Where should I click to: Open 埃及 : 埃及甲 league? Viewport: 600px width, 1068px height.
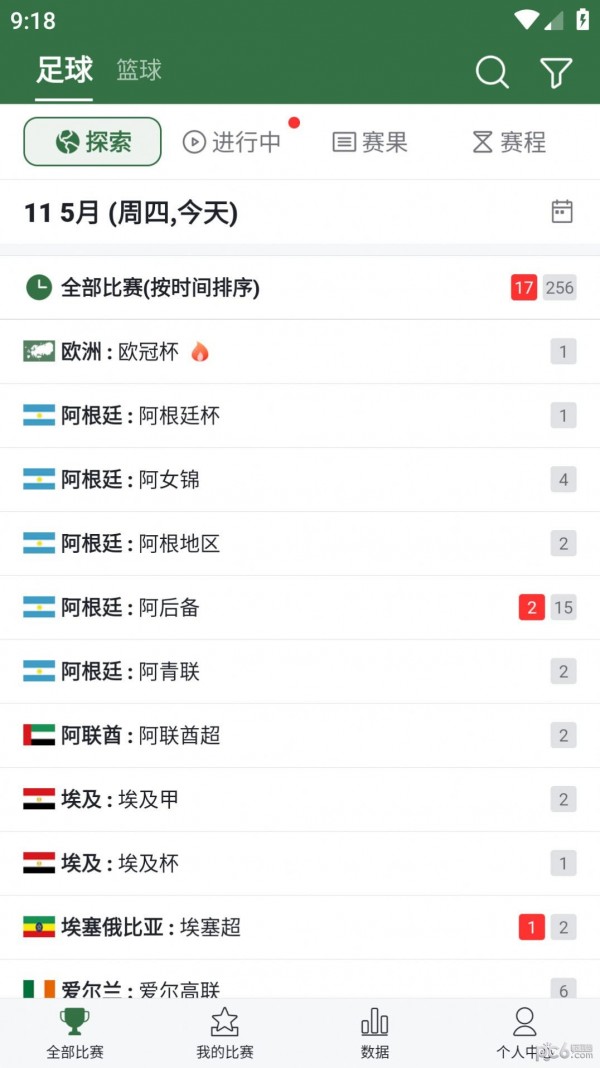click(120, 800)
